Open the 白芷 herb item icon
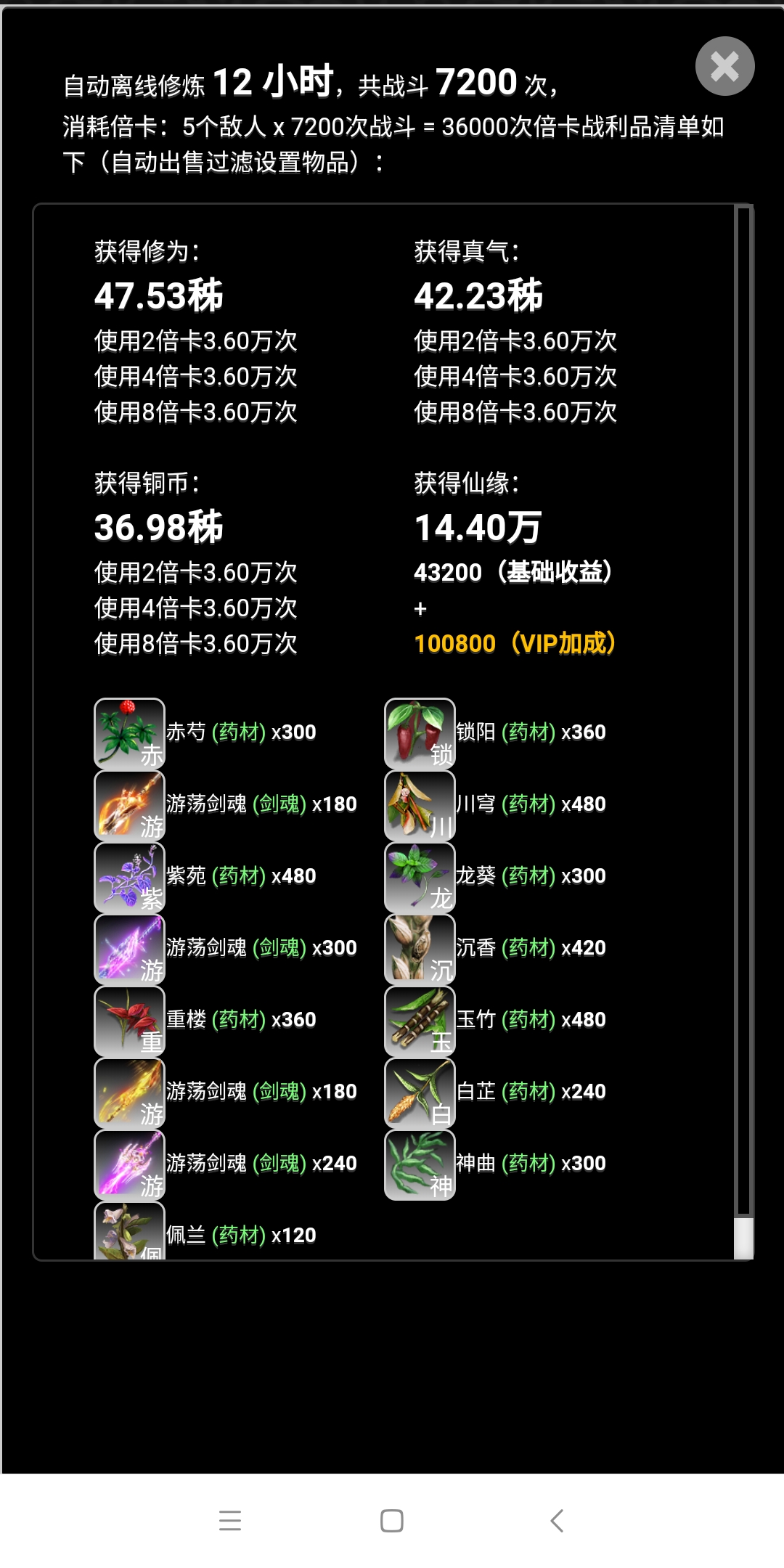The width and height of the screenshot is (784, 1568). click(420, 1093)
